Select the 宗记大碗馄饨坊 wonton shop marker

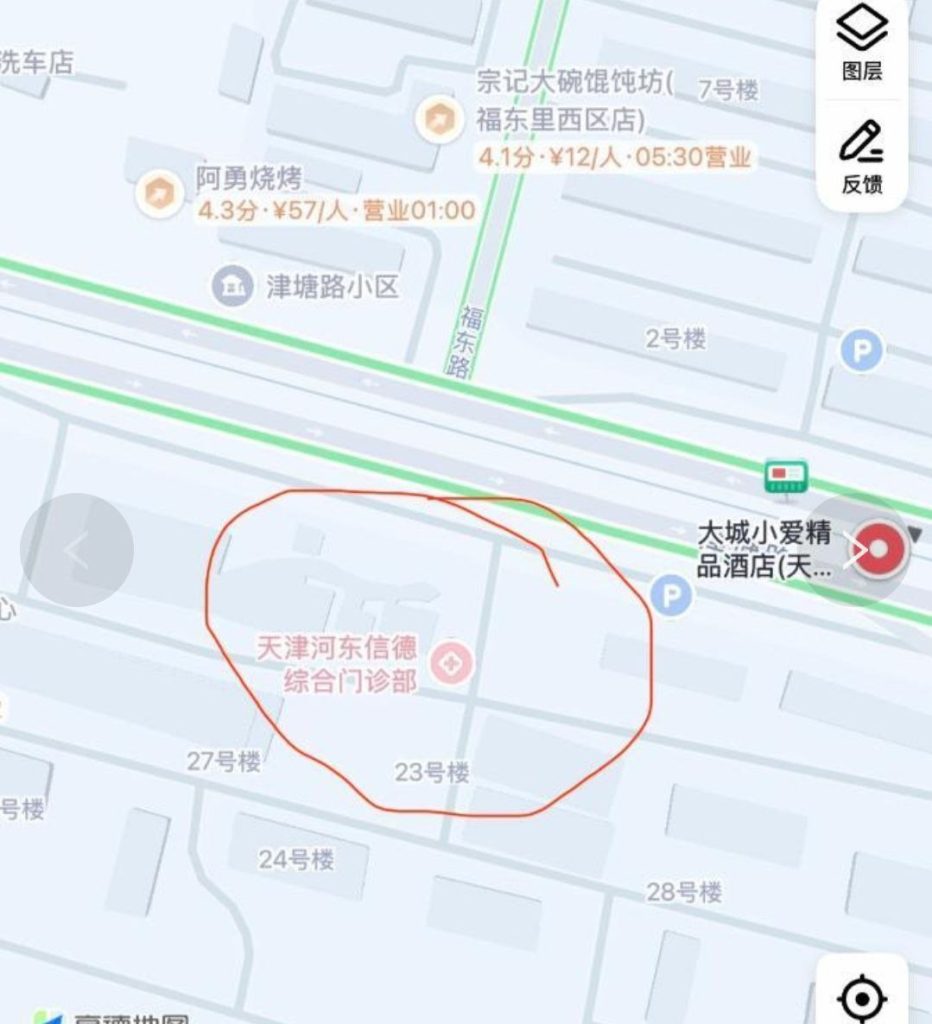click(x=437, y=115)
